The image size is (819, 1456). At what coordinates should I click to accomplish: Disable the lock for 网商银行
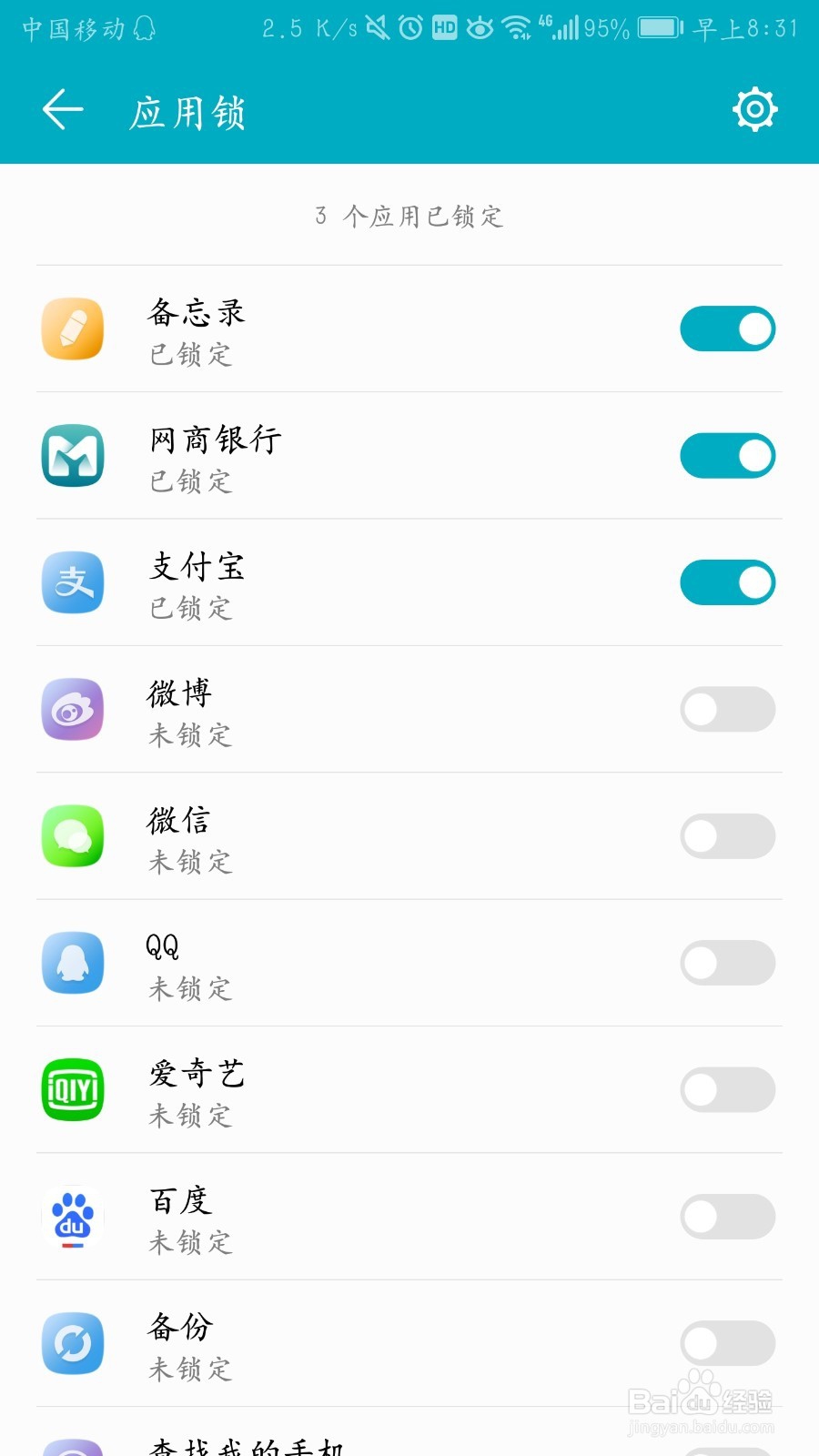(727, 455)
